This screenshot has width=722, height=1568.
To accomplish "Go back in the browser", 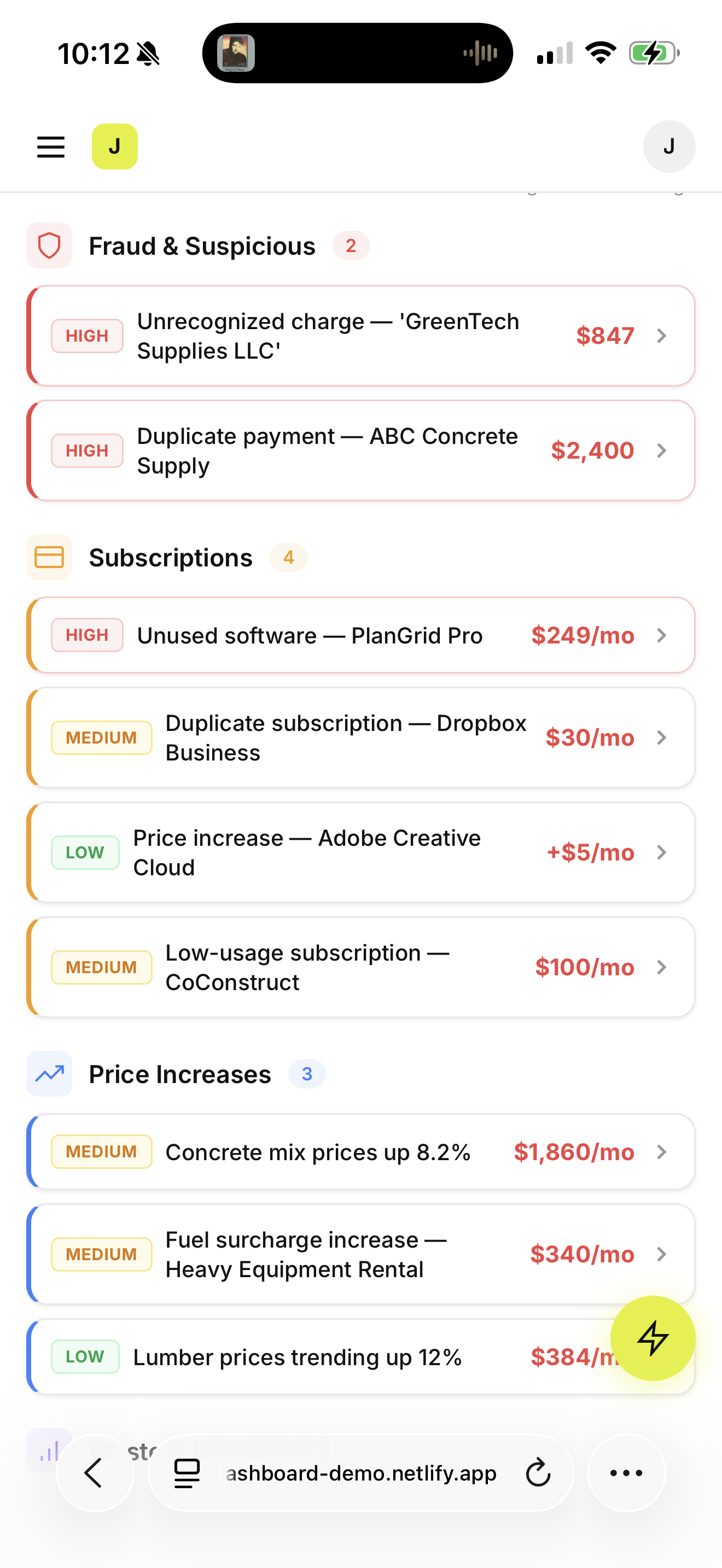I will pos(95,1473).
